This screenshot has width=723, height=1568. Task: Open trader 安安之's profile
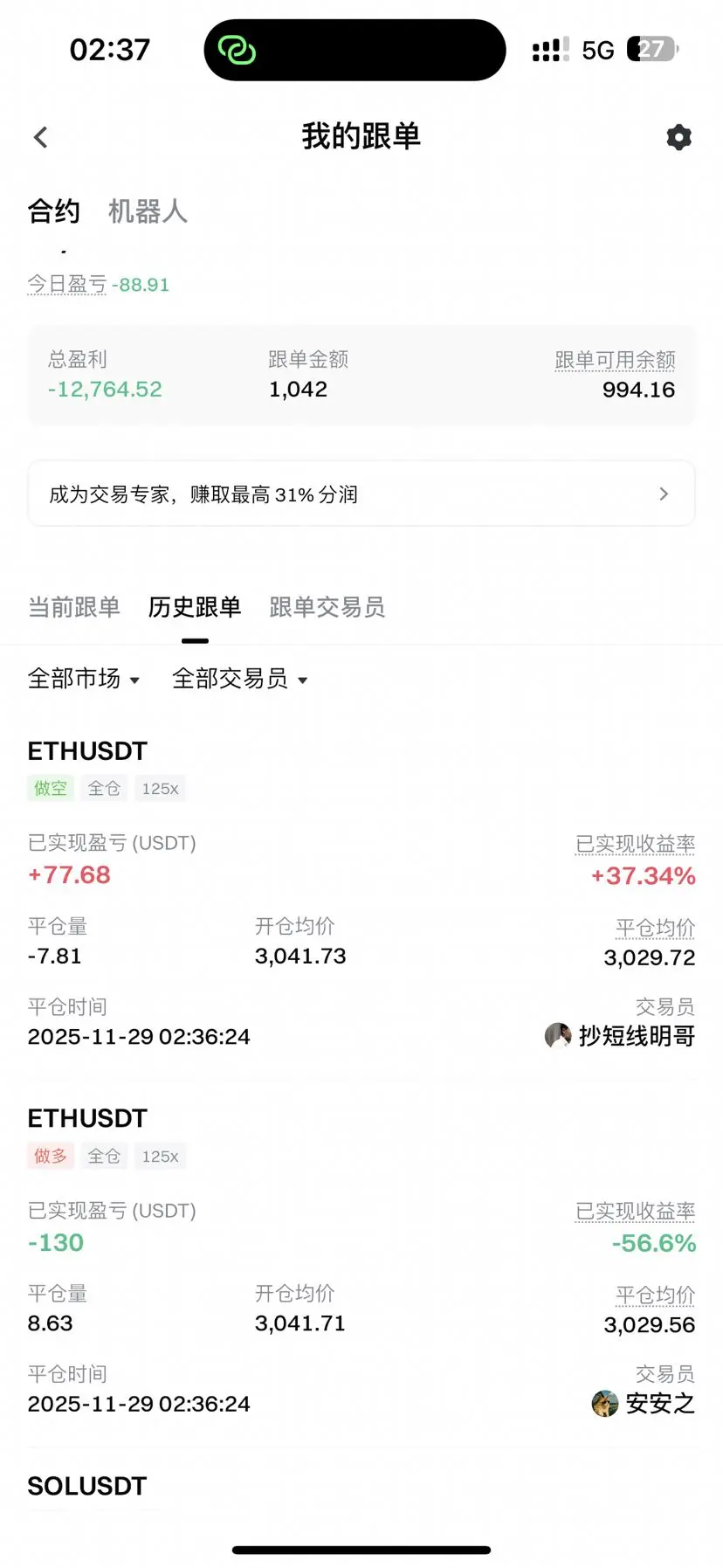644,1404
